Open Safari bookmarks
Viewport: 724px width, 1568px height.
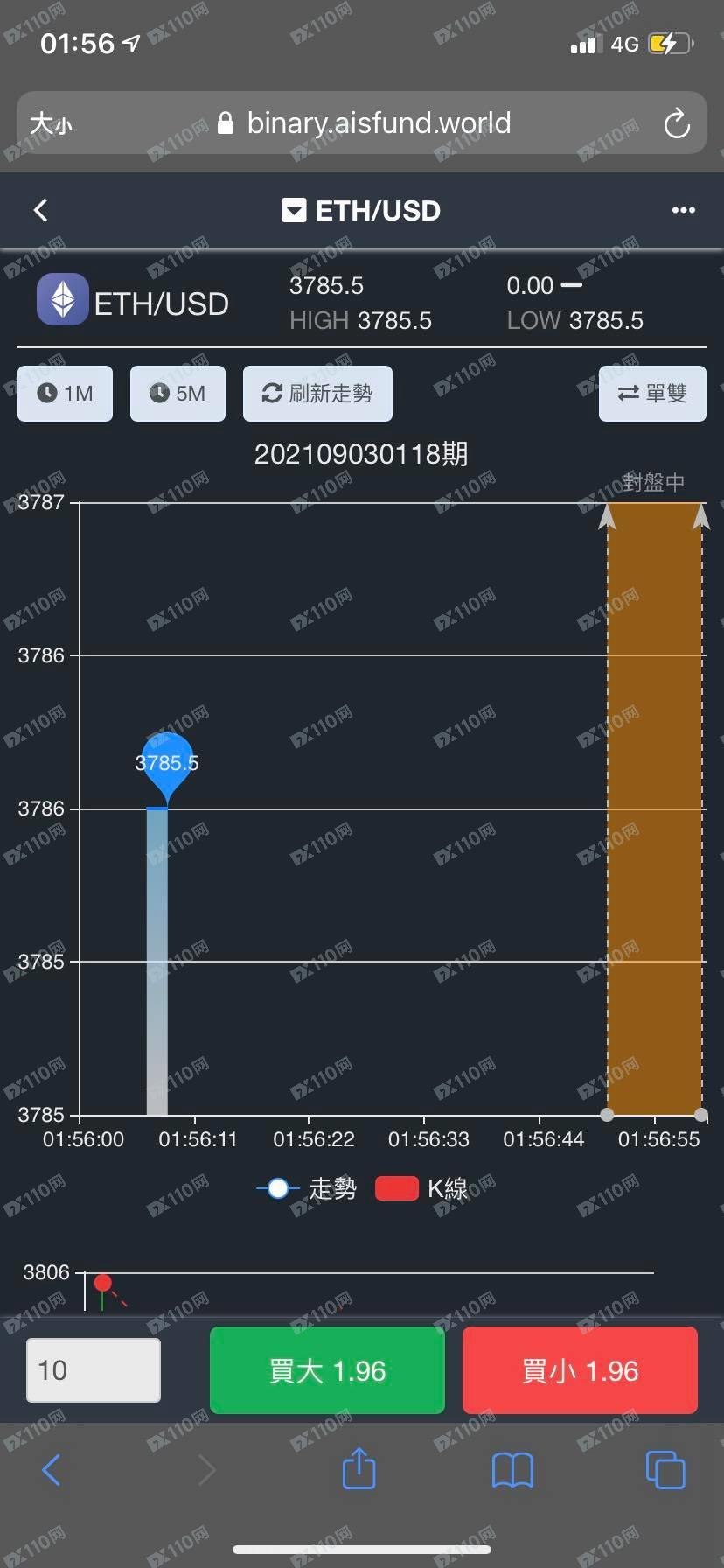point(512,1470)
